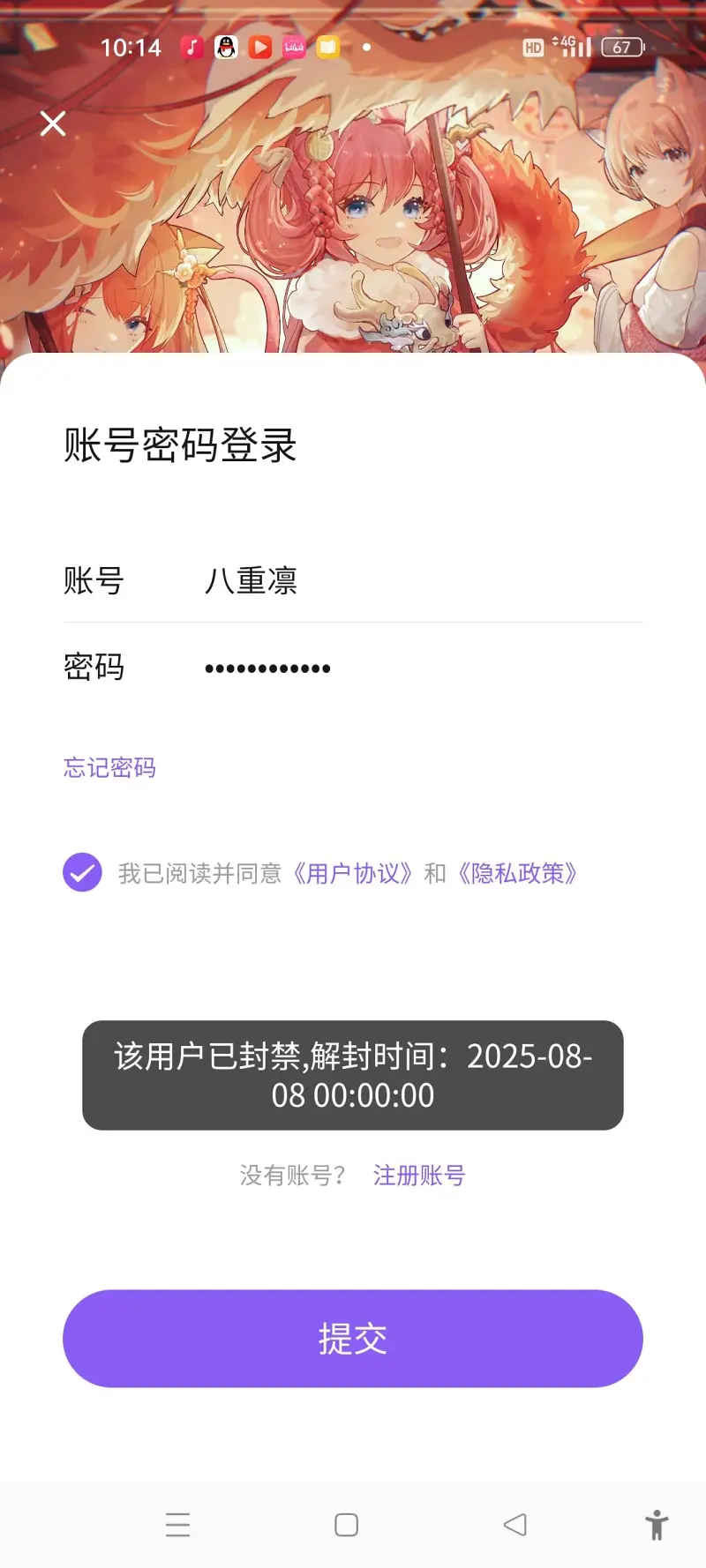Submit login with the 提交 button
This screenshot has height=1568, width=706.
(353, 1339)
